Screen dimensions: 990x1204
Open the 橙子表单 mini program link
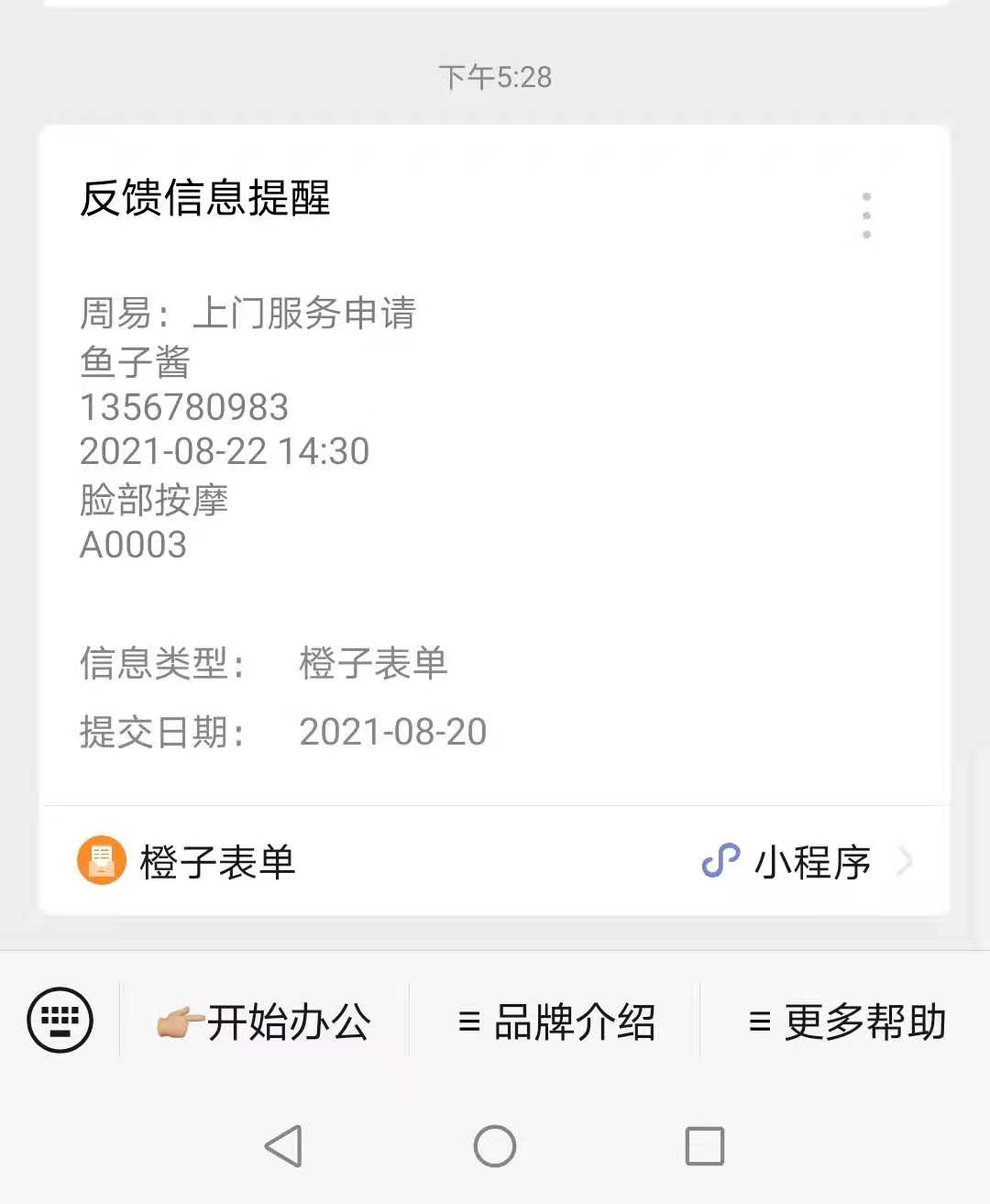pyautogui.click(x=495, y=862)
